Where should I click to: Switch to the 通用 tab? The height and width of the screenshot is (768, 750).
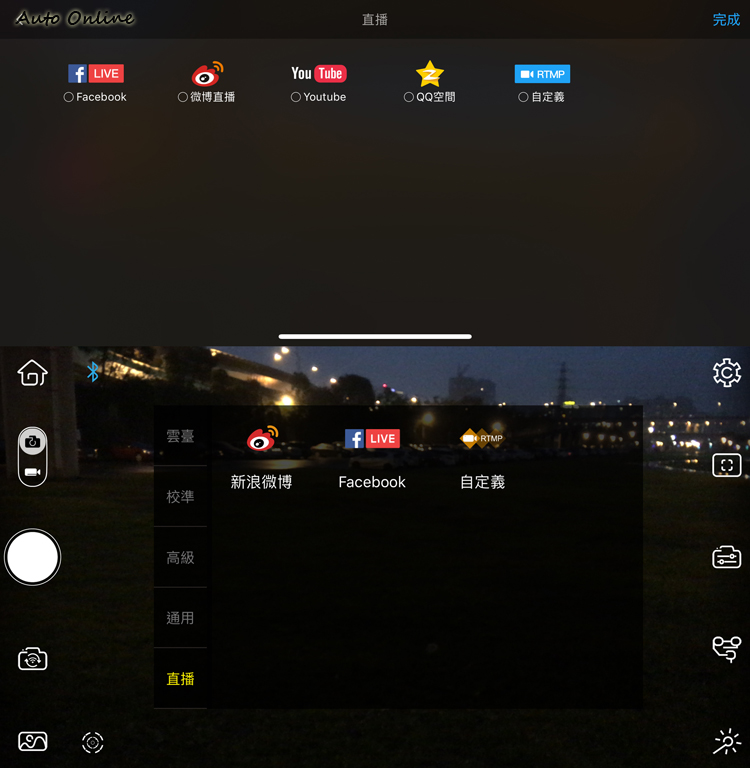[x=180, y=618]
